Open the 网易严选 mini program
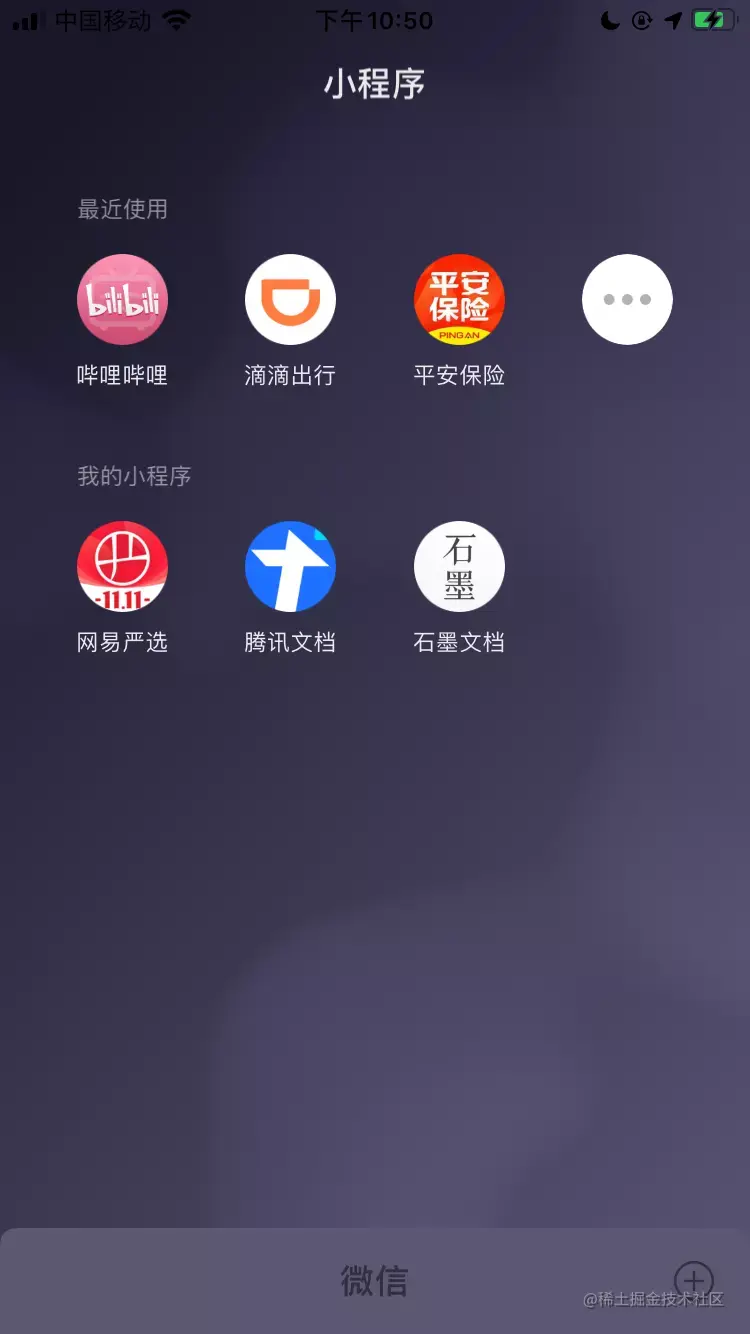750x1334 pixels. click(122, 566)
